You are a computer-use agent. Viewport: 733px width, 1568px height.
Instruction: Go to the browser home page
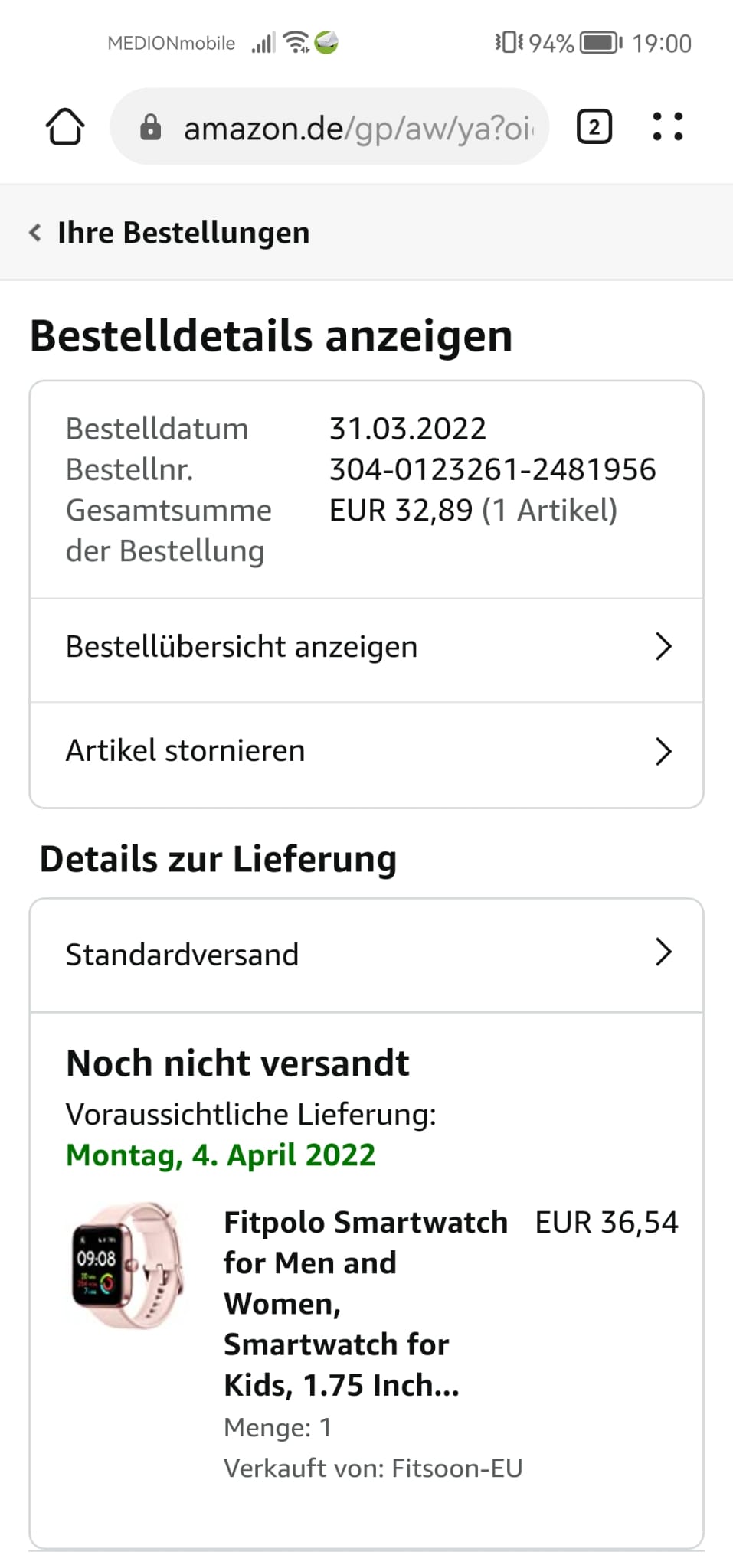(65, 126)
